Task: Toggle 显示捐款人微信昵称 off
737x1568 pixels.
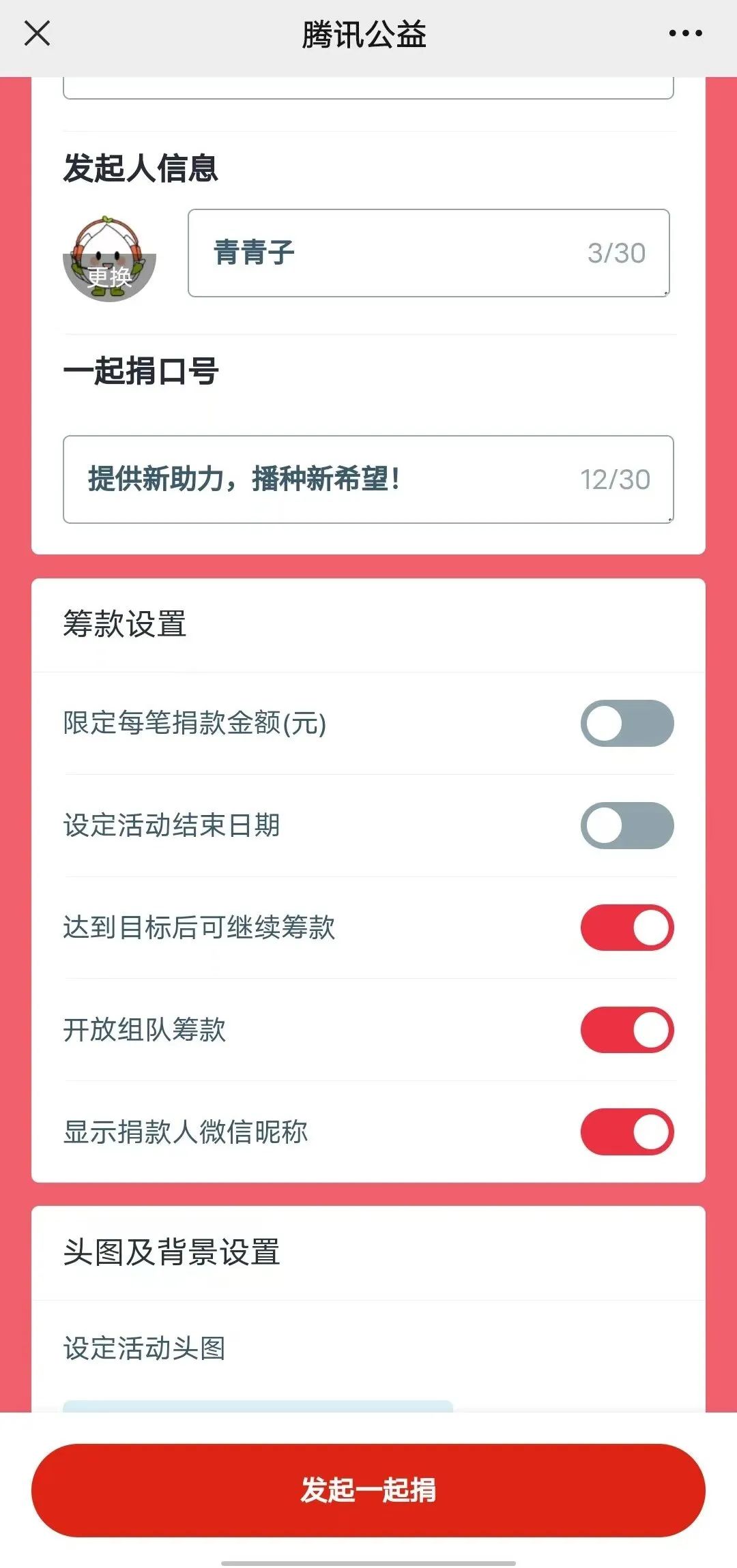Action: click(626, 1132)
